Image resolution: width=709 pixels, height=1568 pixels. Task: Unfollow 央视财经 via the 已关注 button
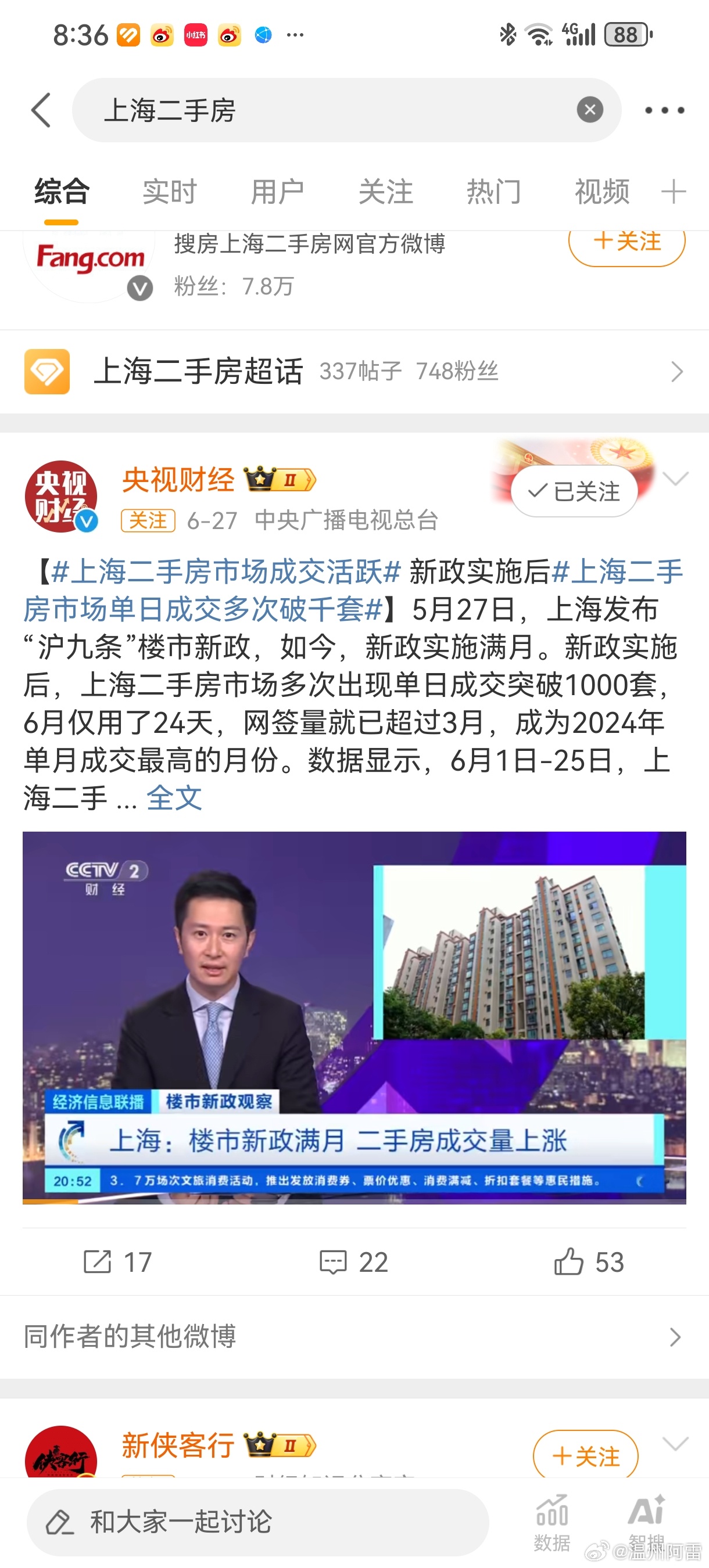(x=574, y=491)
